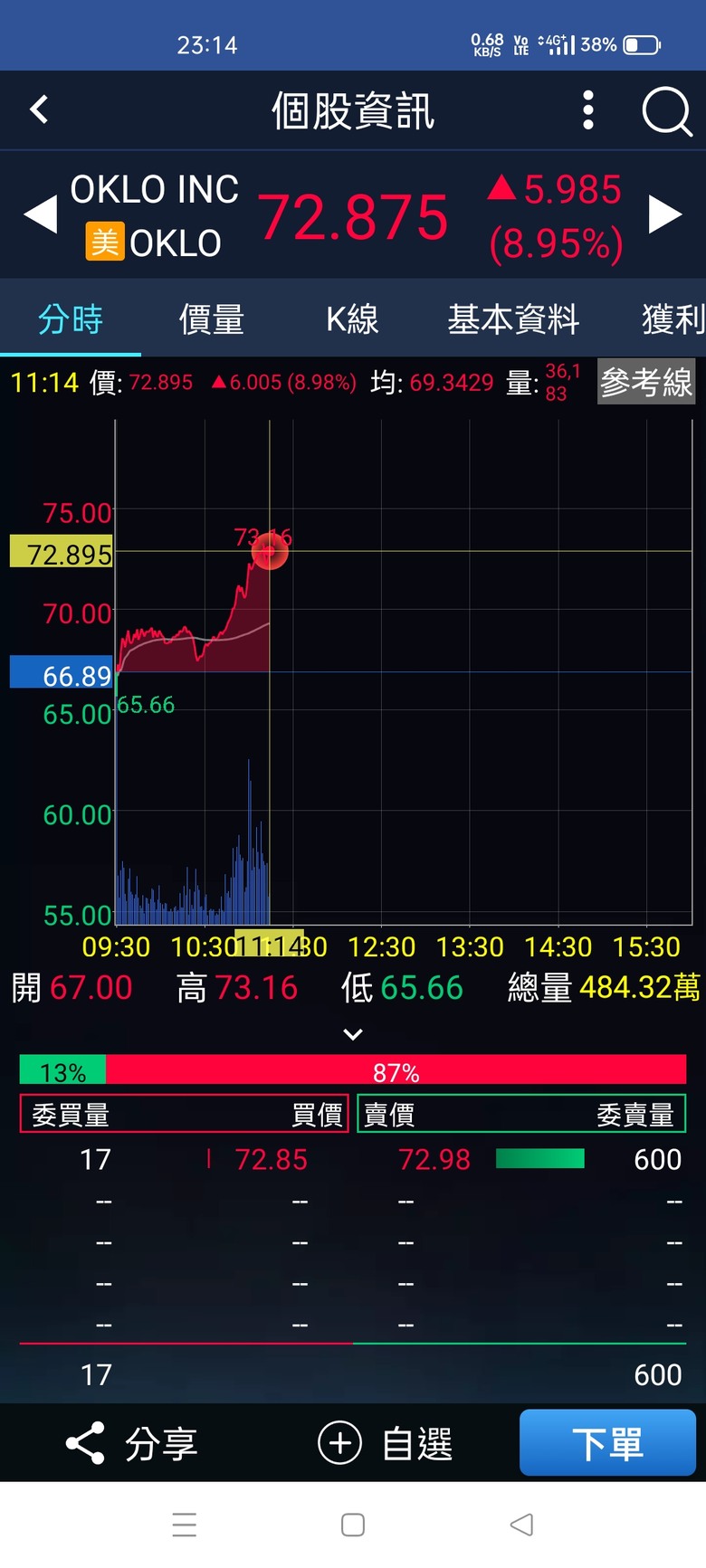Add OKLO to 自選 watchlist
The width and height of the screenshot is (706, 1568).
(386, 1443)
